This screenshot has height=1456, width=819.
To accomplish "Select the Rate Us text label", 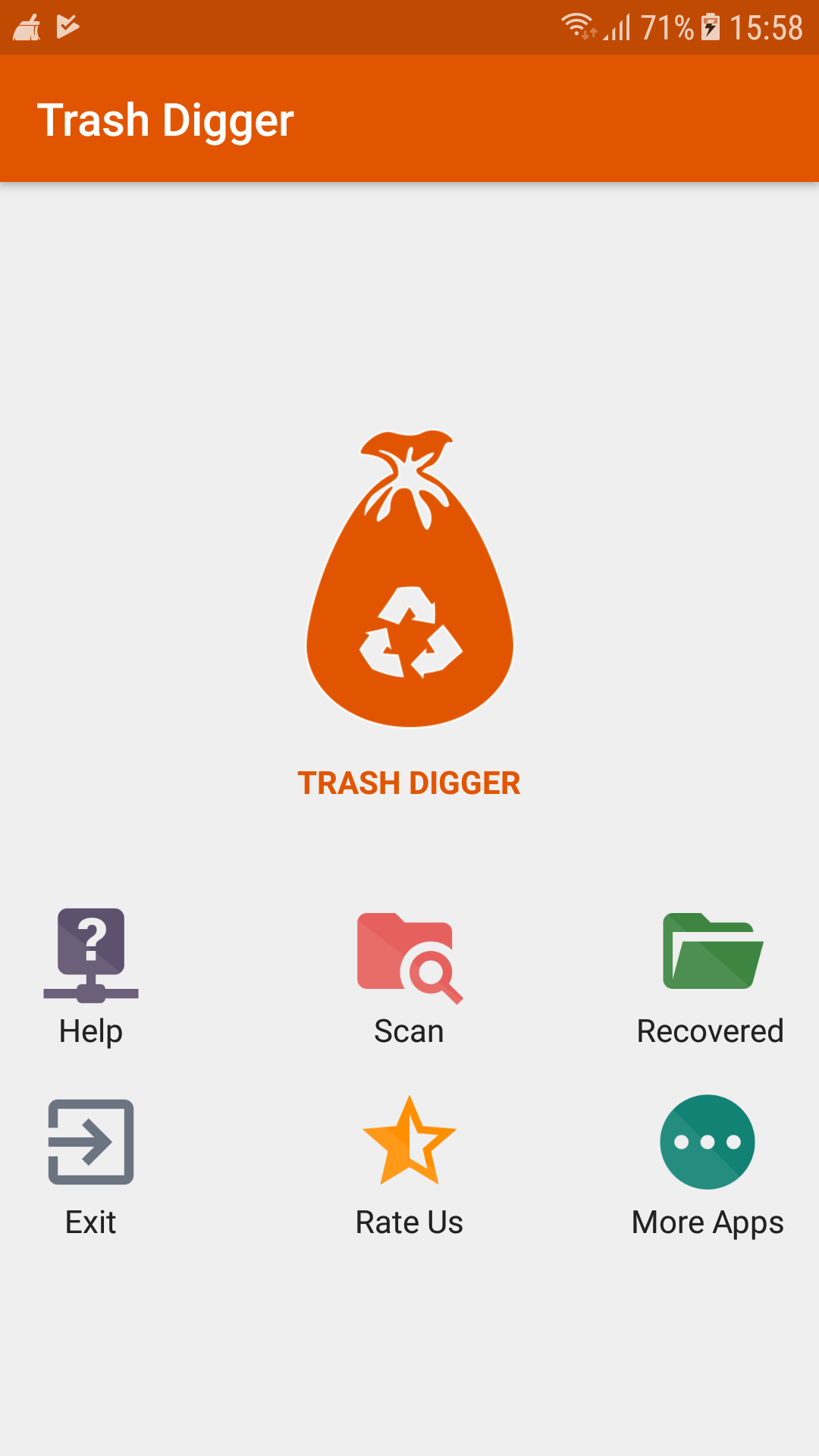I will pos(409,1221).
